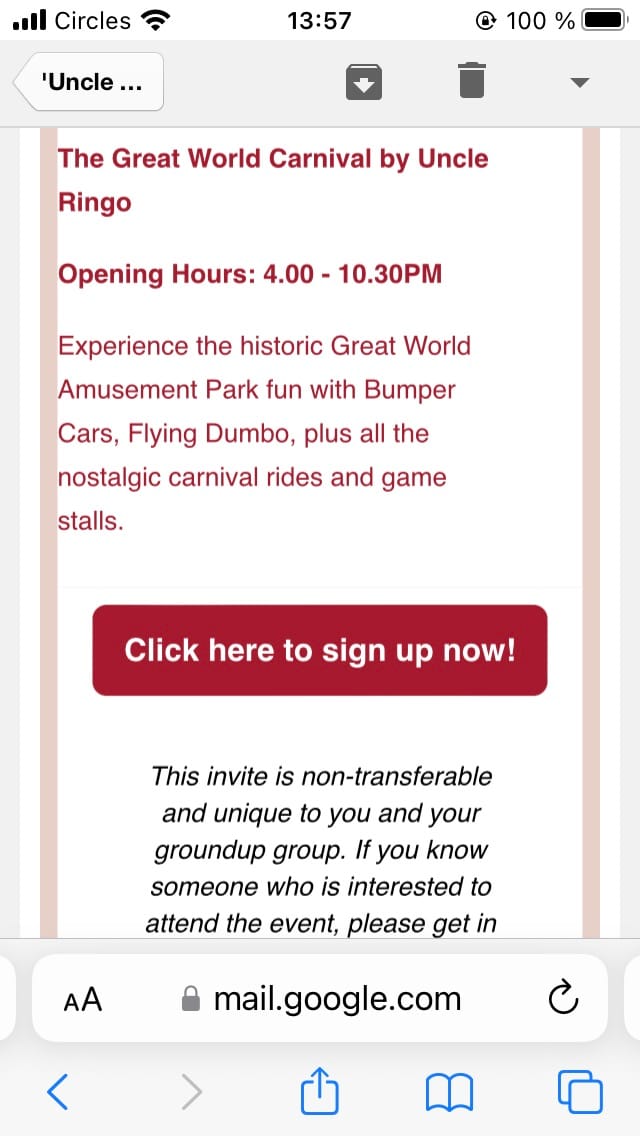Viewport: 640px width, 1136px height.
Task: Reload the current page
Action: point(565,998)
